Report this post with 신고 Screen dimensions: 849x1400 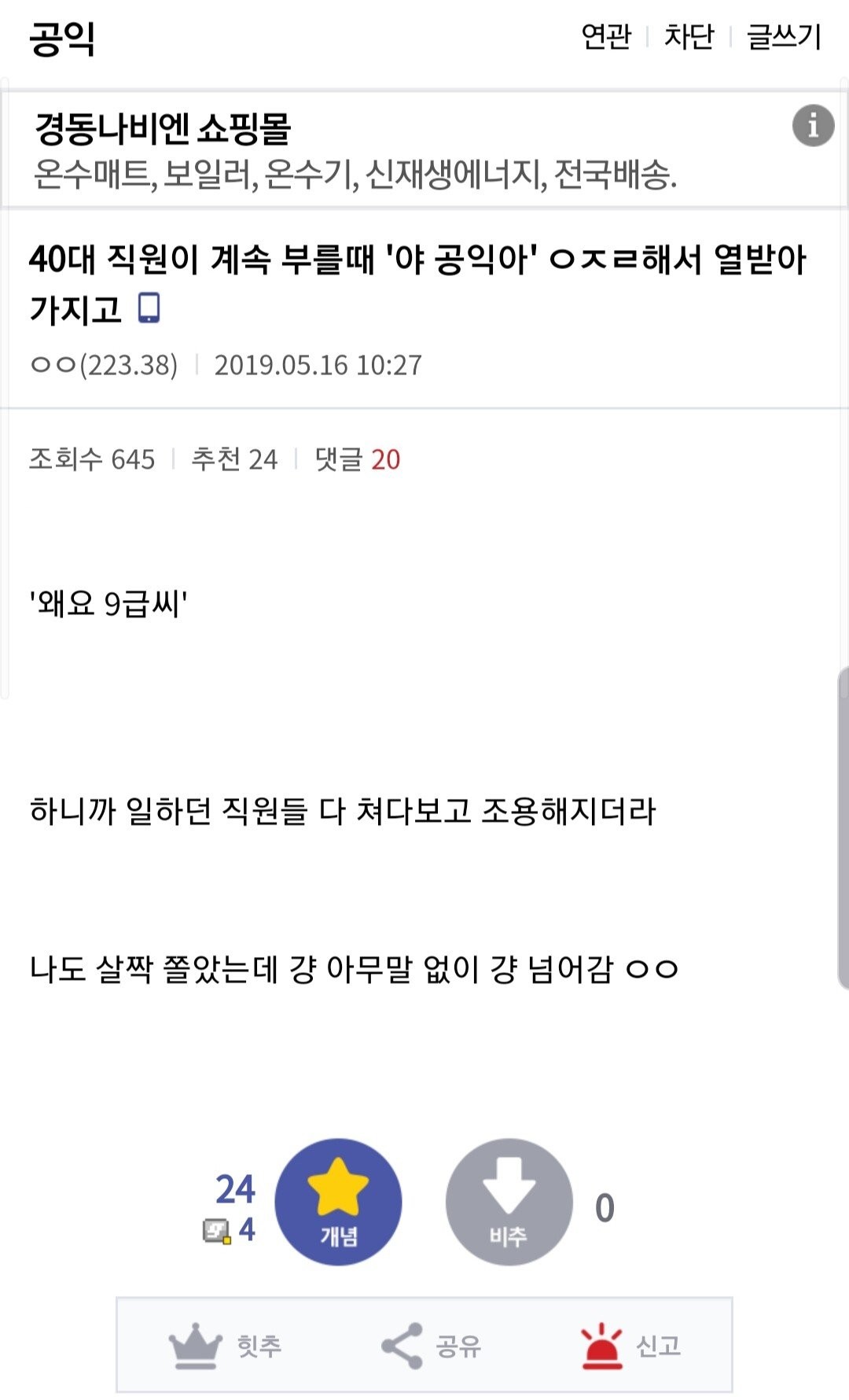click(630, 1346)
